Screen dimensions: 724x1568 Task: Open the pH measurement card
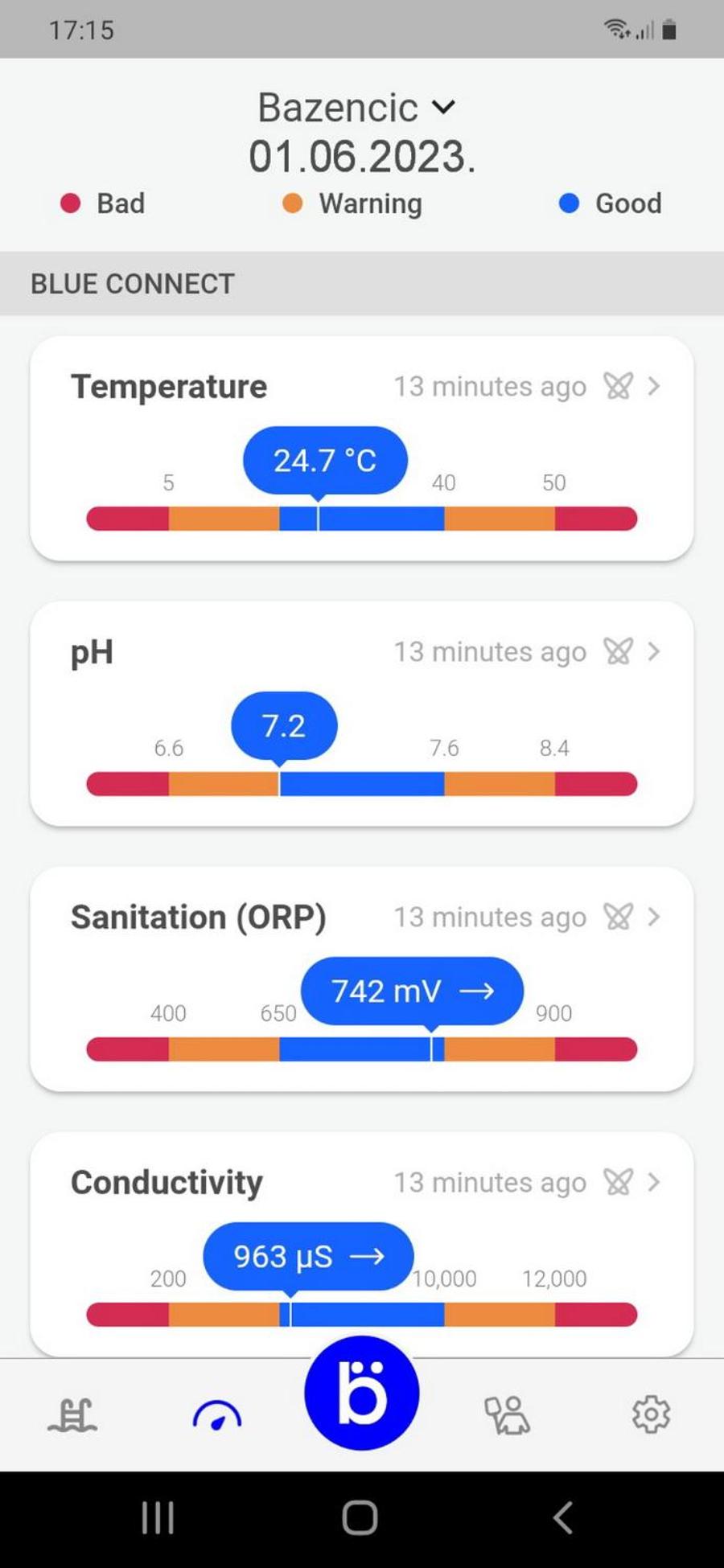[x=361, y=714]
